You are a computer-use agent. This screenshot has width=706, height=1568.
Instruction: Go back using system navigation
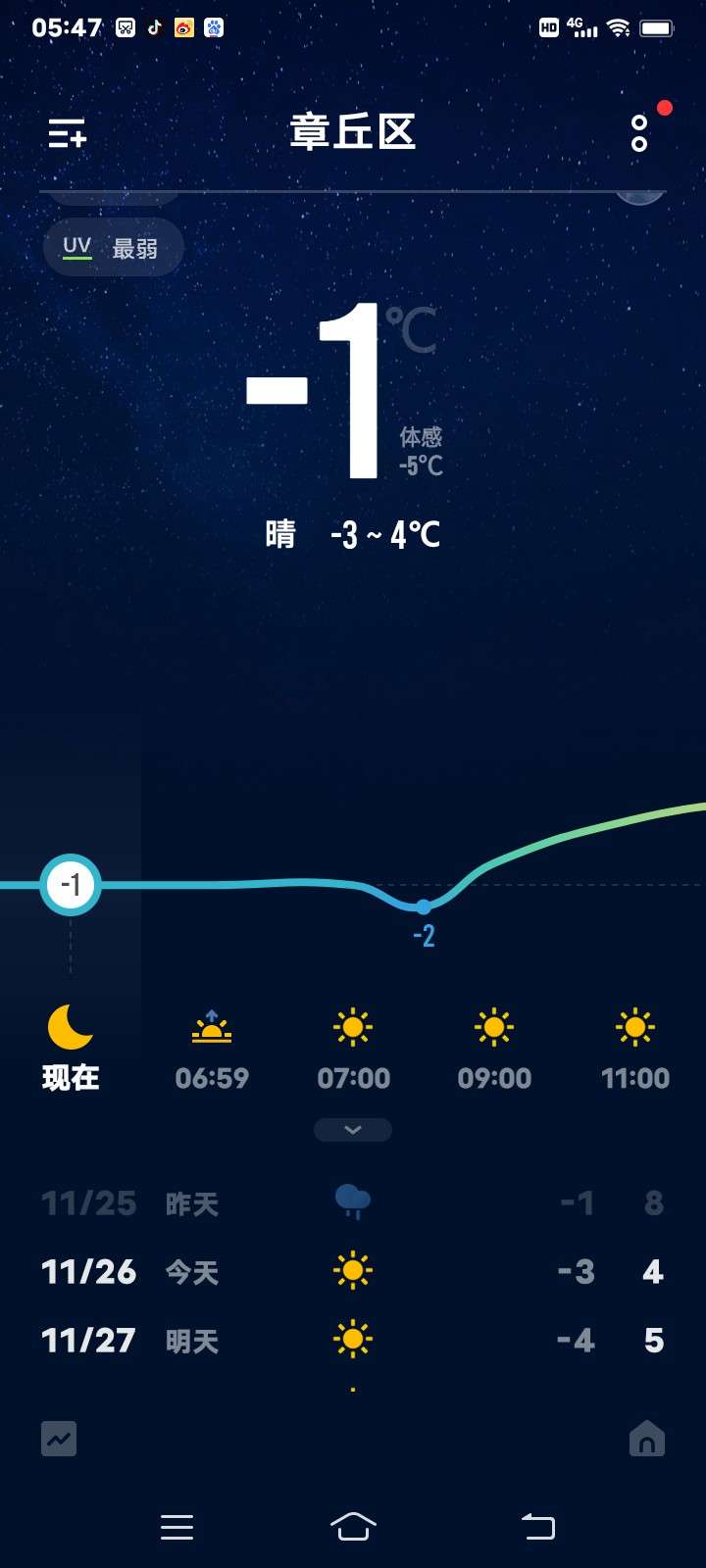point(537,1527)
